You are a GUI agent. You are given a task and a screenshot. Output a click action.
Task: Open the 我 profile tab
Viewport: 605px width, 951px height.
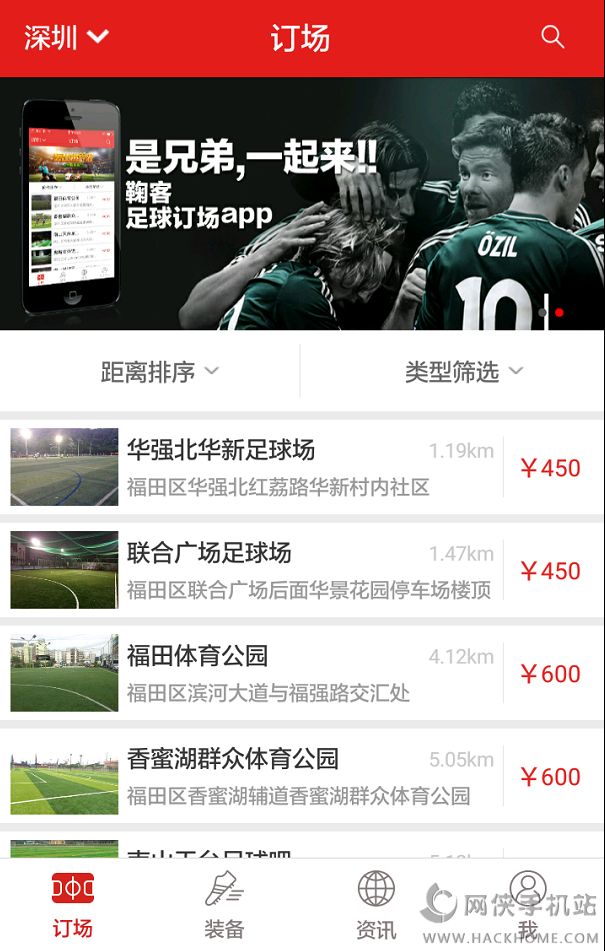pos(527,906)
